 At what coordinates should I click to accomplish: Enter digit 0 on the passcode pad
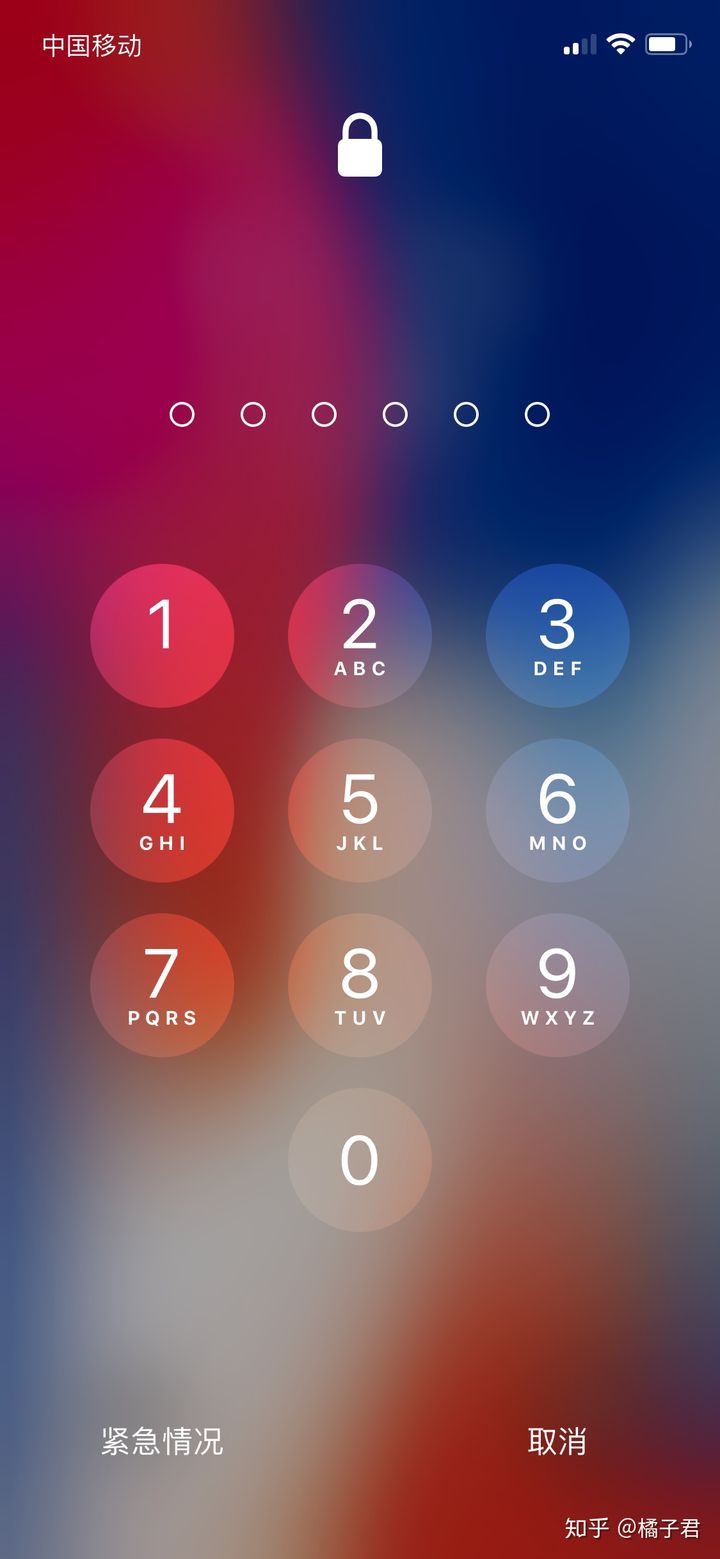pos(360,1160)
